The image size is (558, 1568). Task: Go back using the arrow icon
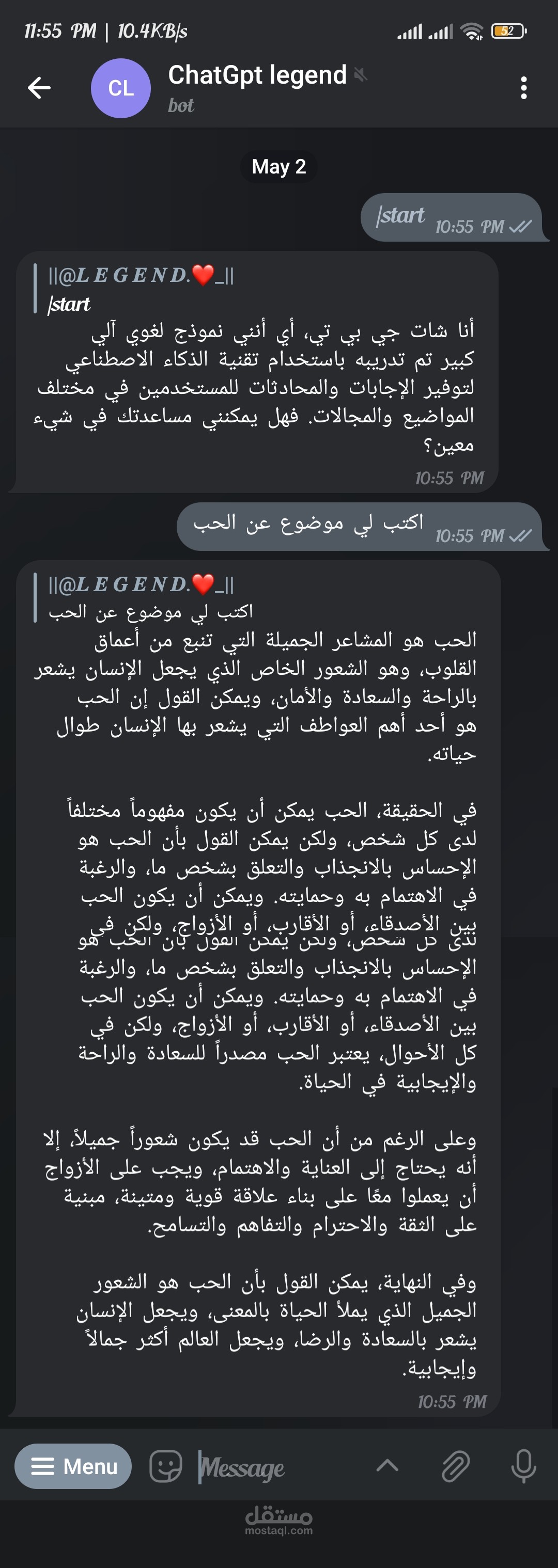point(40,88)
